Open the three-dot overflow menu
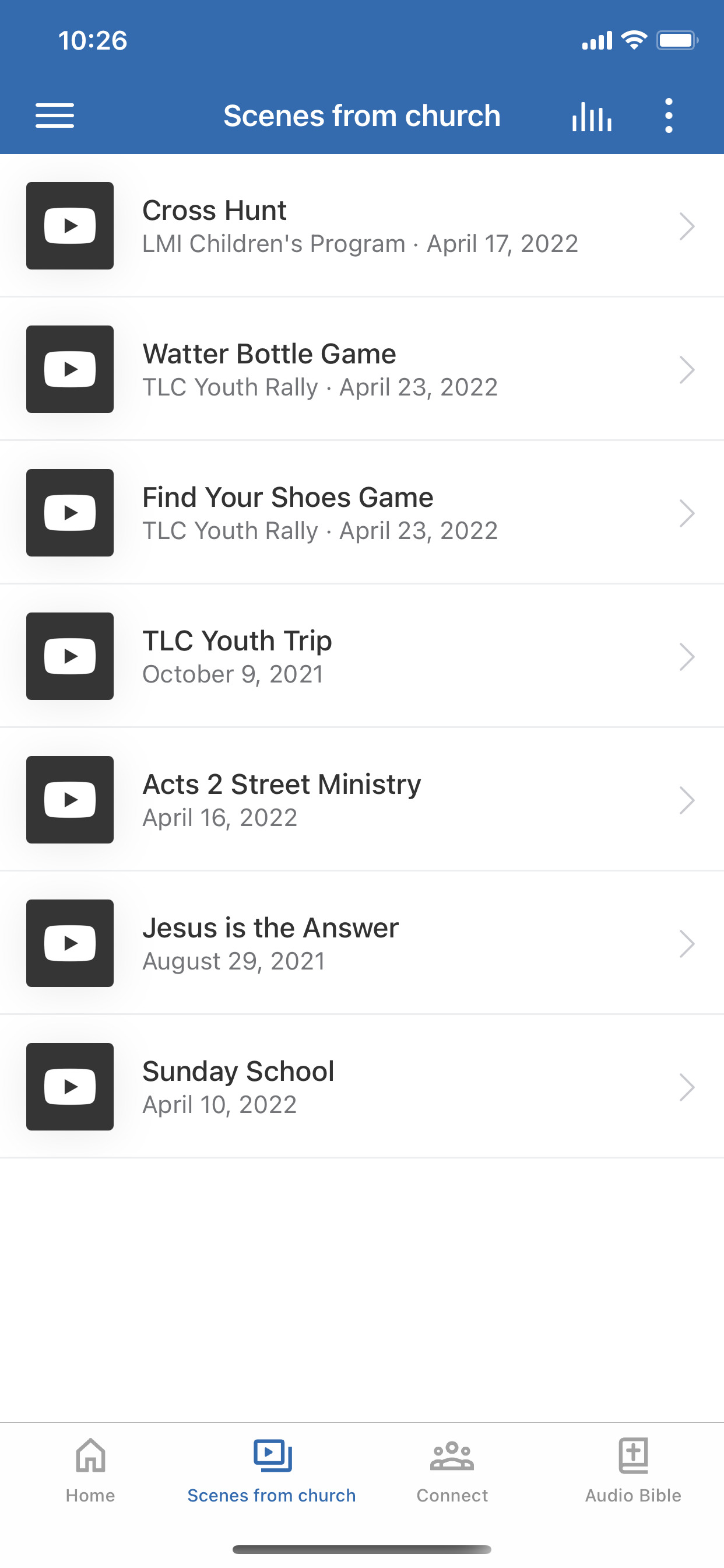 coord(669,116)
